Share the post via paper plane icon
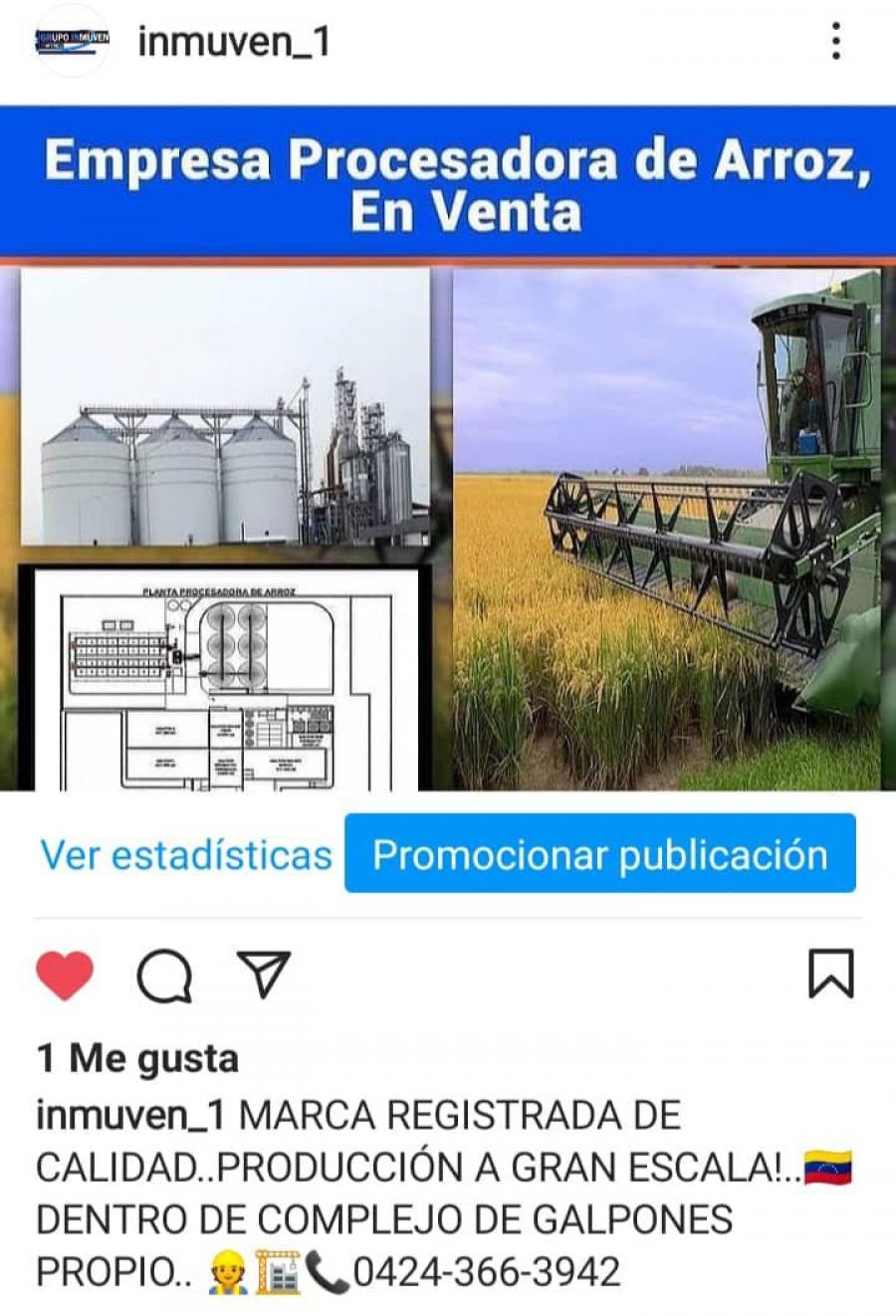Image resolution: width=896 pixels, height=1316 pixels. click(x=264, y=974)
